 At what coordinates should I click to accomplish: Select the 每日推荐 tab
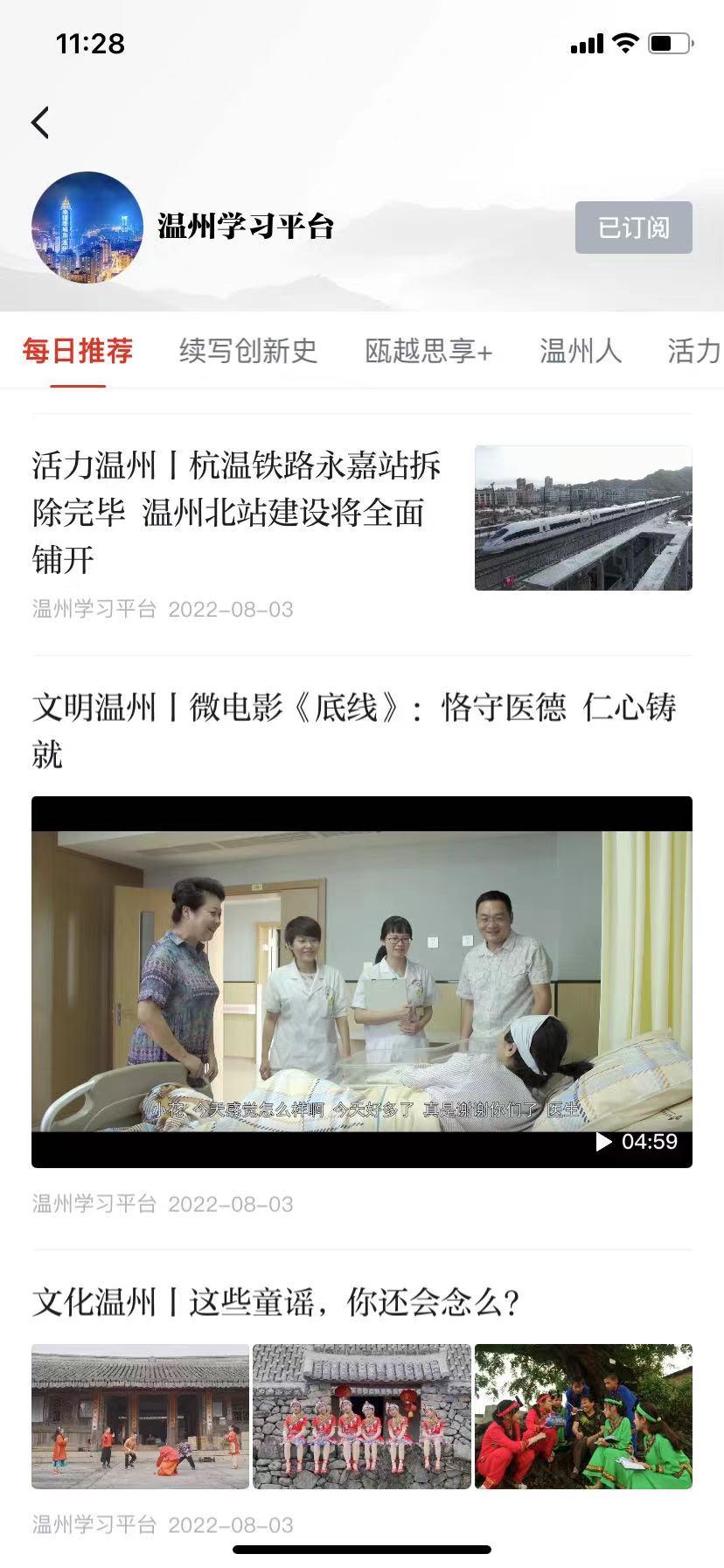coord(78,351)
